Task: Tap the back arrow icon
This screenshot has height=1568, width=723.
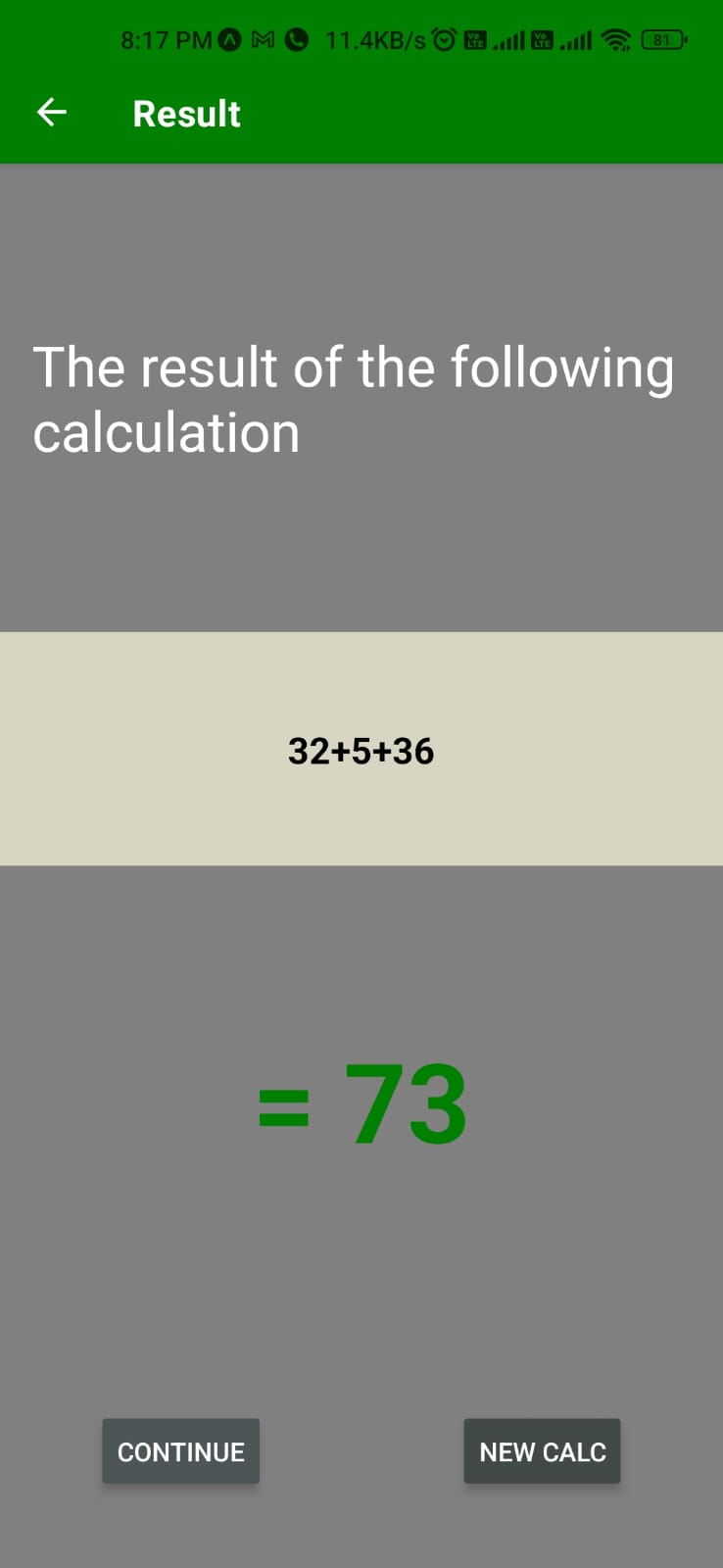Action: pos(51,112)
